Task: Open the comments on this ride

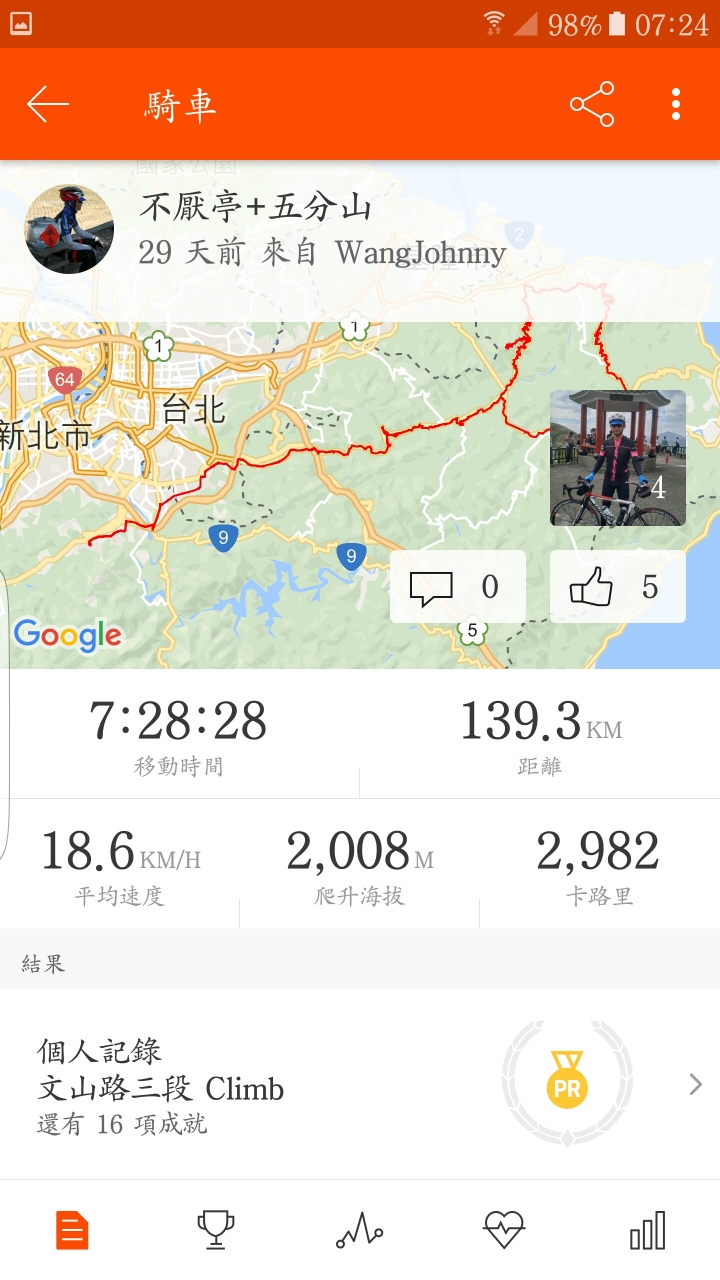Action: pos(457,587)
